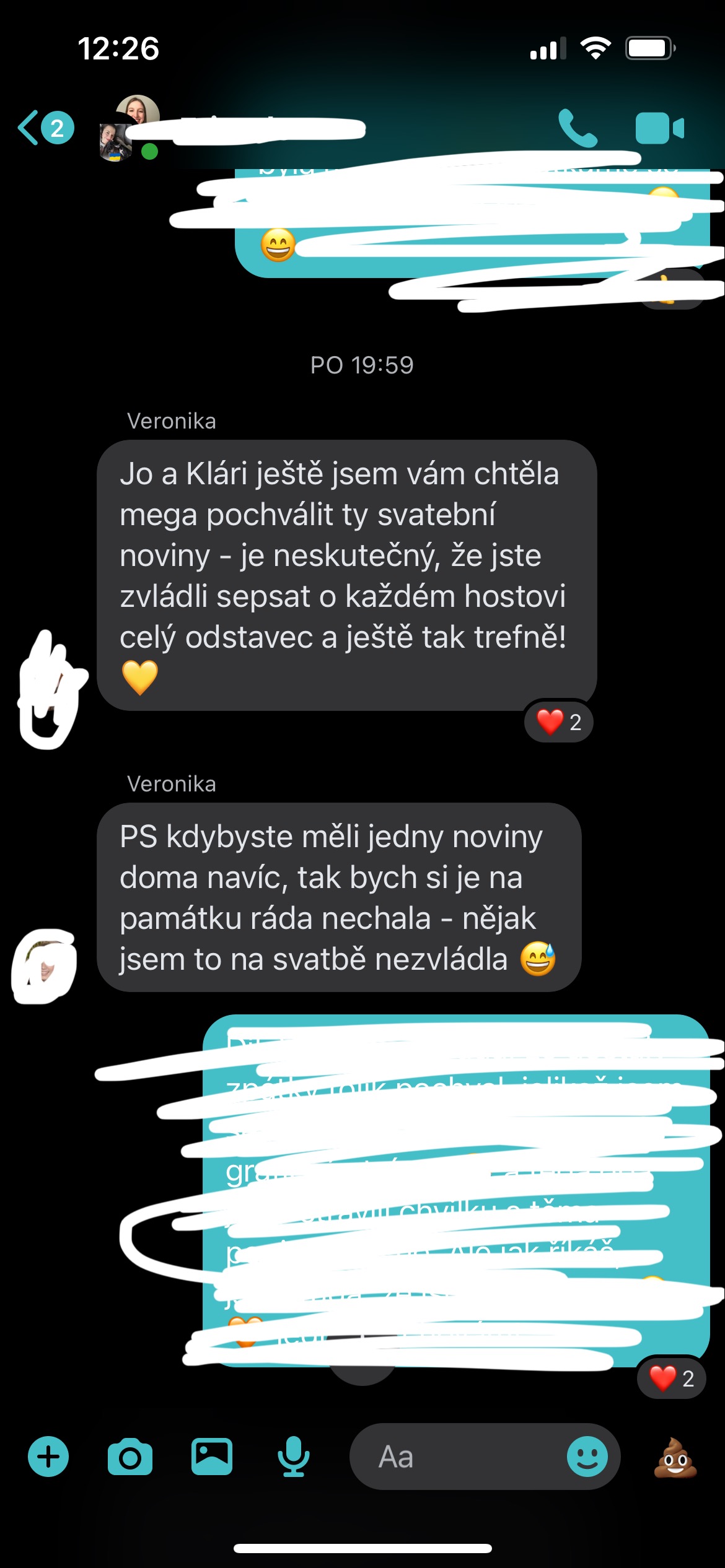Screen dimensions: 725x1568
Task: View heart reactions on svatební noviny message
Action: click(559, 722)
